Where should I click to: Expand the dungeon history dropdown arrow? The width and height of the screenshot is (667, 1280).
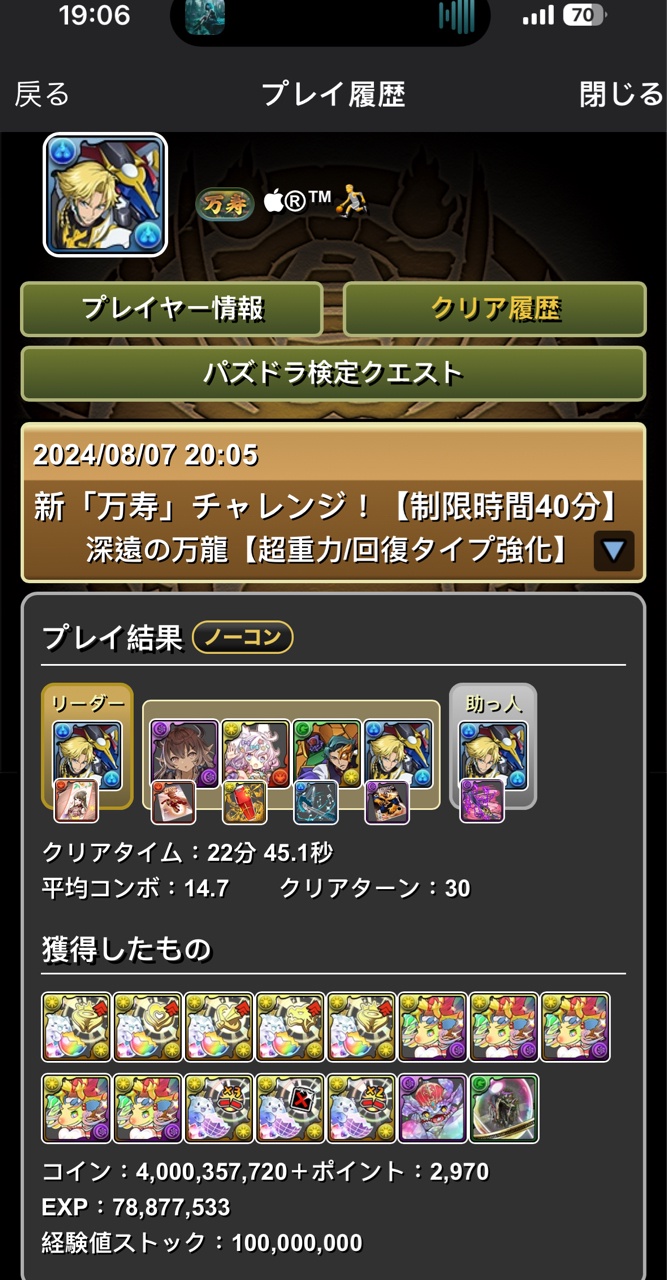(x=613, y=551)
